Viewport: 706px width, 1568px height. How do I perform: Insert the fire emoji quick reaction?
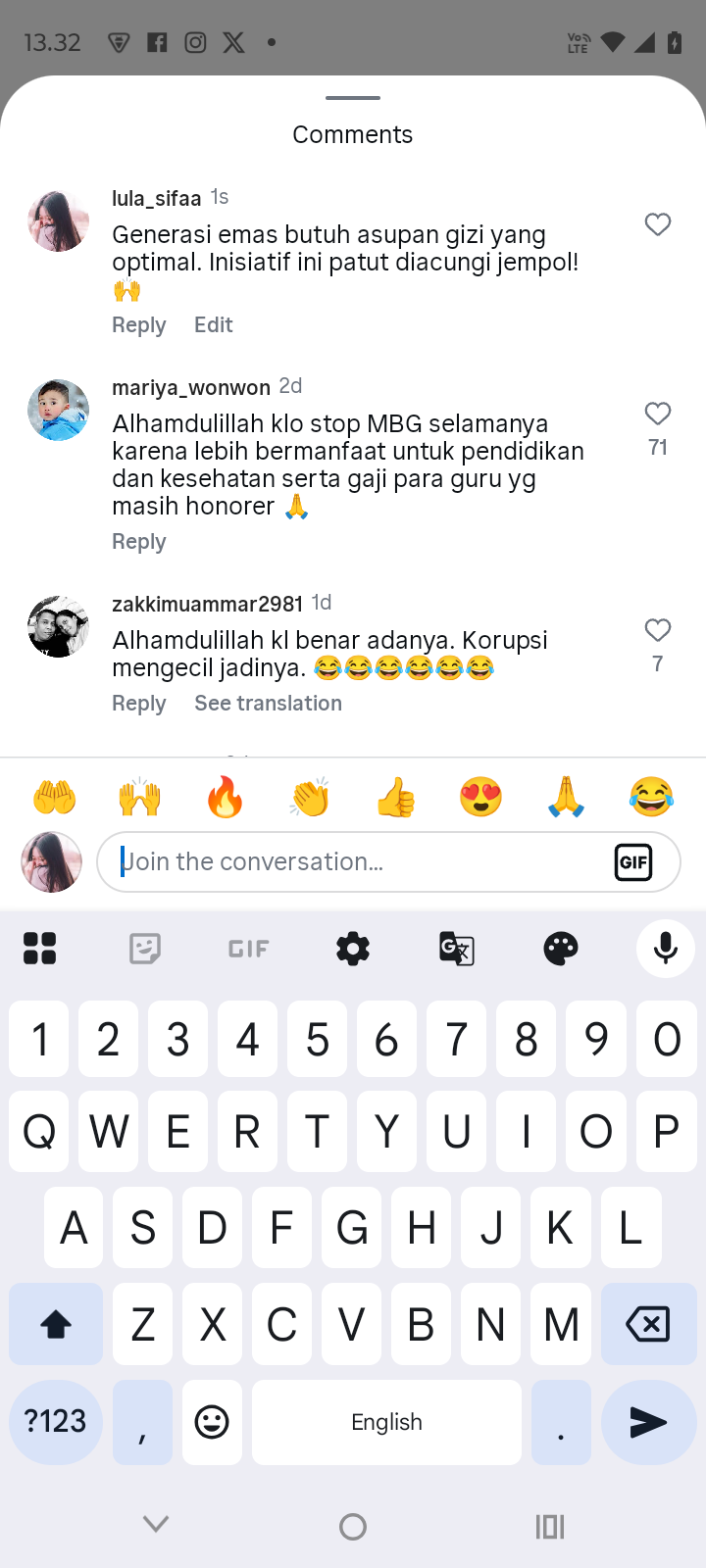point(225,797)
